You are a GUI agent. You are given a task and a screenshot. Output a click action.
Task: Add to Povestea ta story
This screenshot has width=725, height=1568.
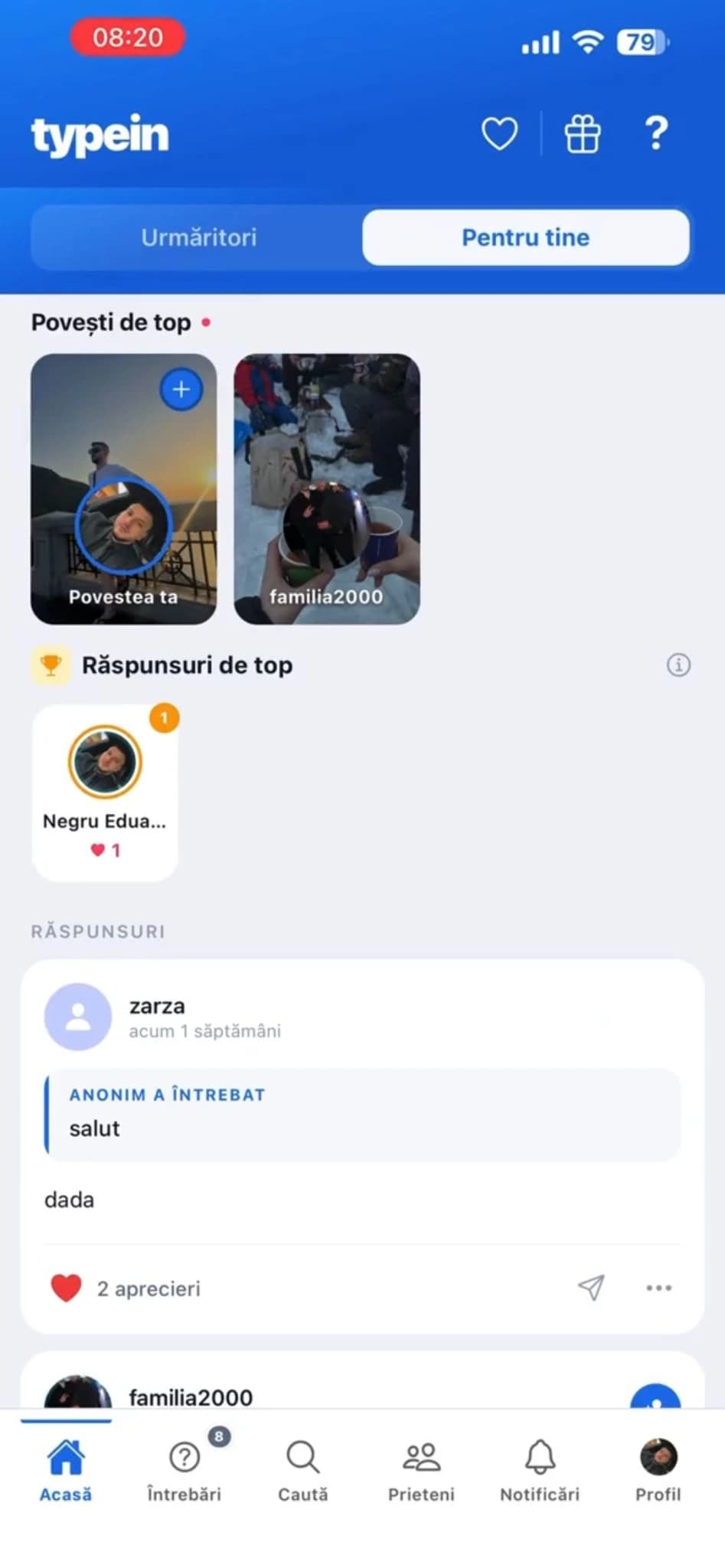click(181, 390)
